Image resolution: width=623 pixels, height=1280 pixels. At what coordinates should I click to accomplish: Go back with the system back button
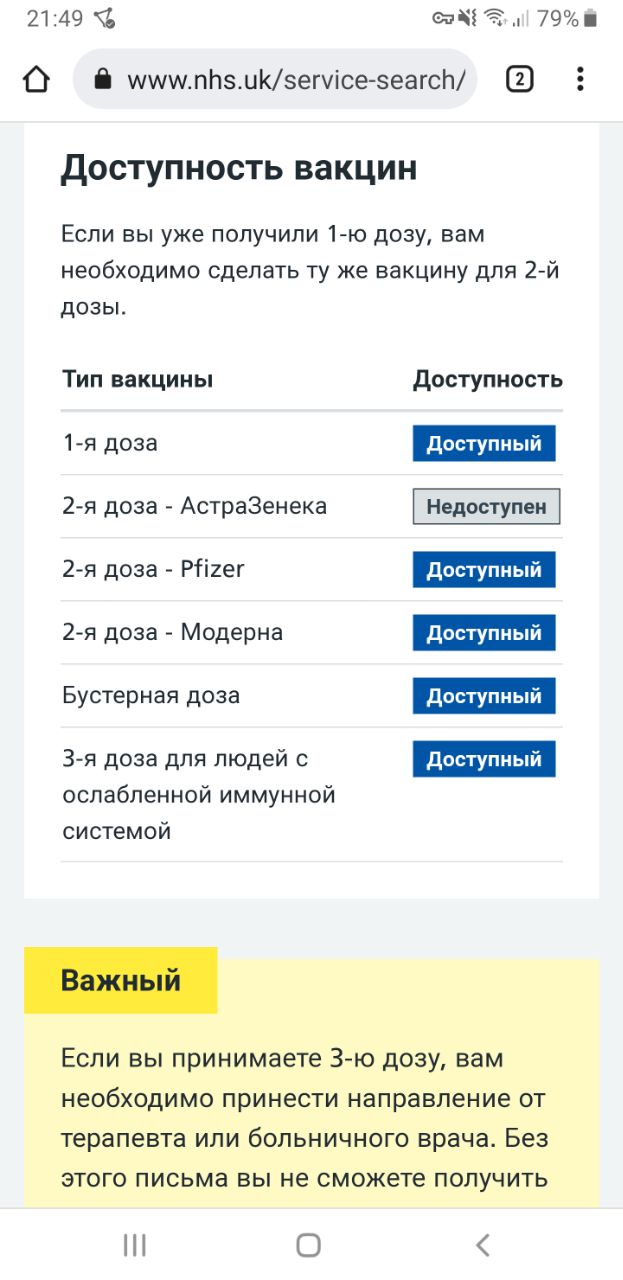[x=483, y=1244]
